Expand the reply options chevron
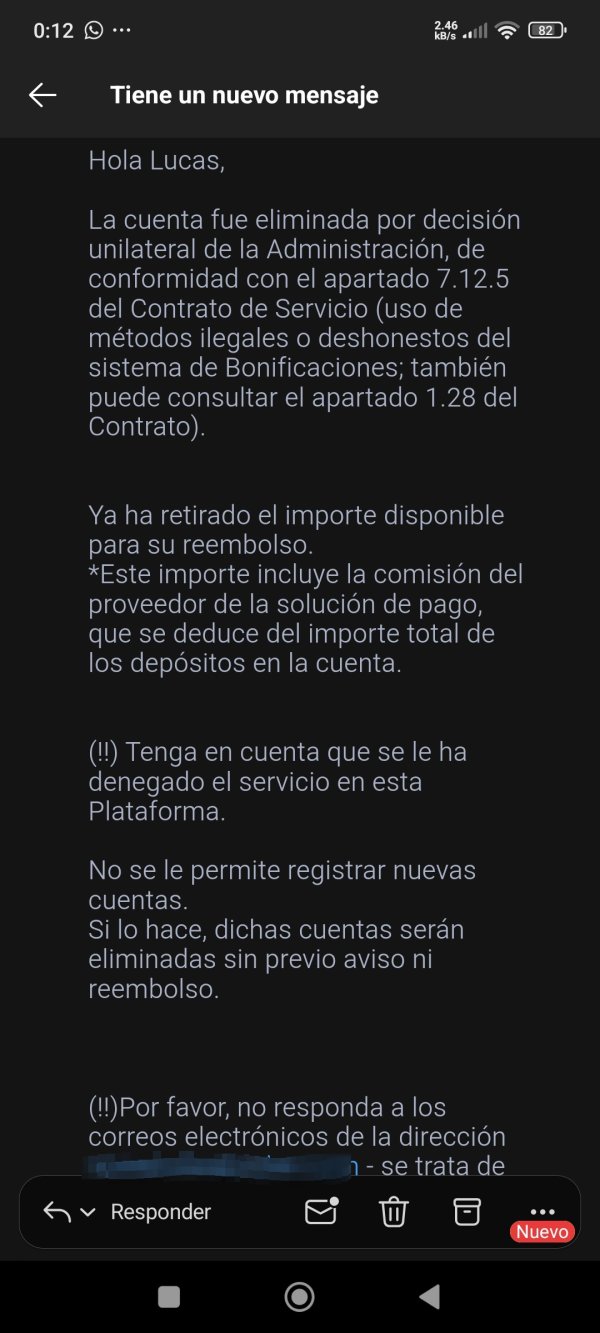The width and height of the screenshot is (600, 1333). (x=87, y=1213)
